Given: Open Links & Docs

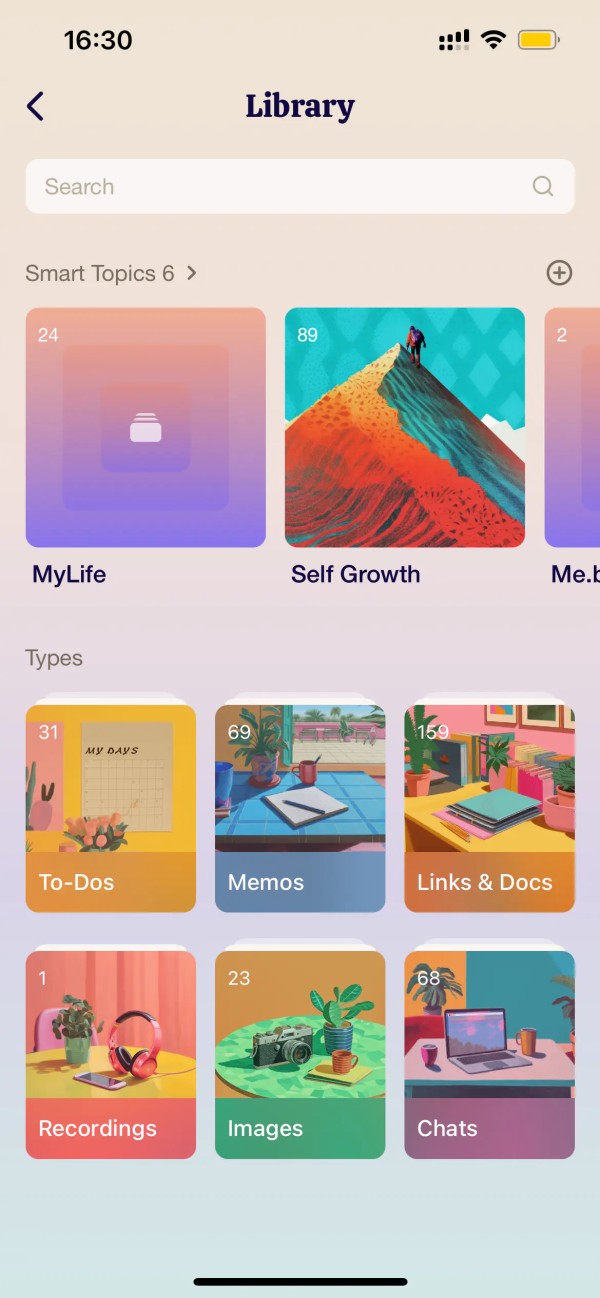Looking at the screenshot, I should click(x=489, y=808).
